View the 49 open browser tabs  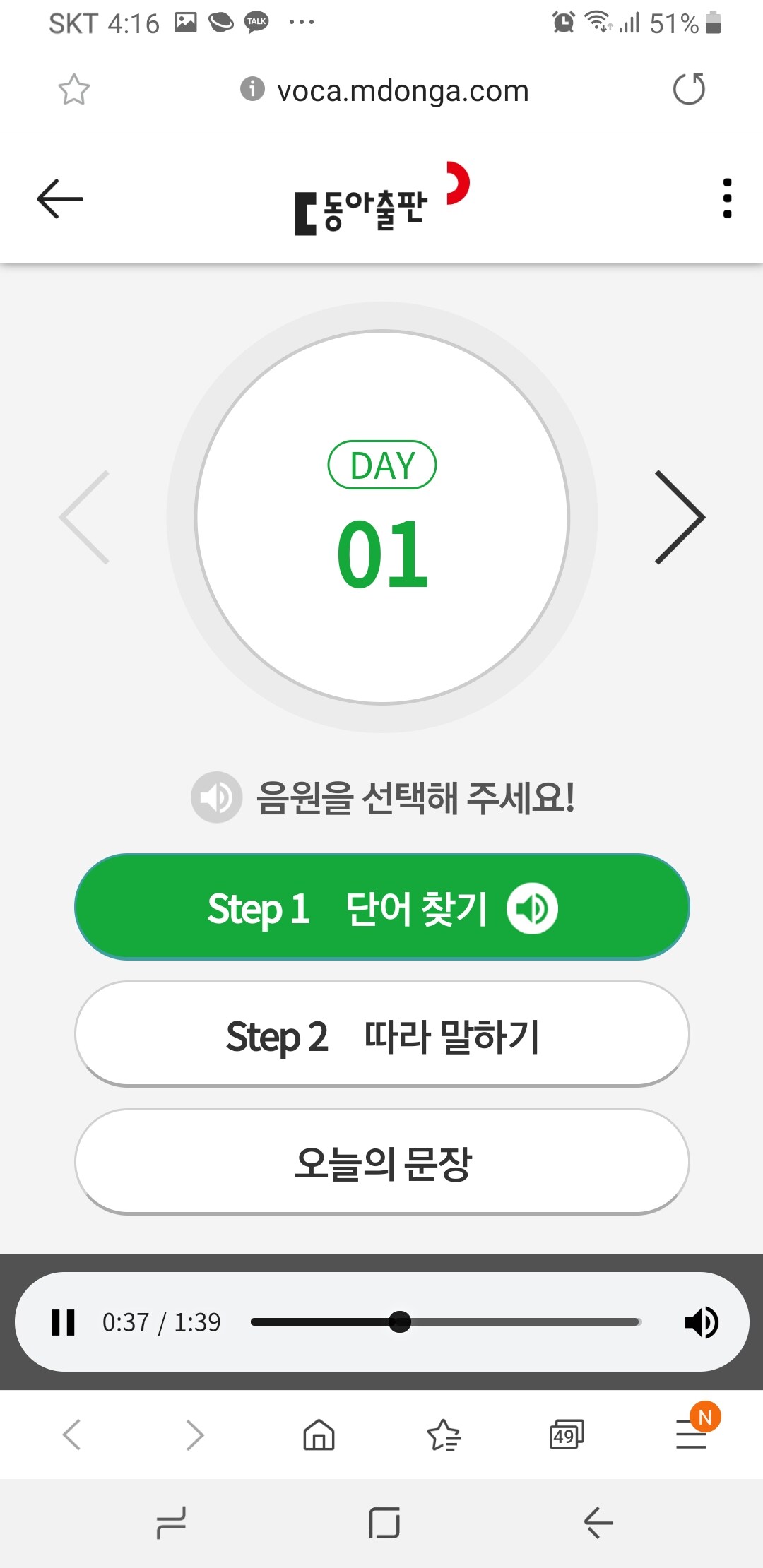[567, 1435]
